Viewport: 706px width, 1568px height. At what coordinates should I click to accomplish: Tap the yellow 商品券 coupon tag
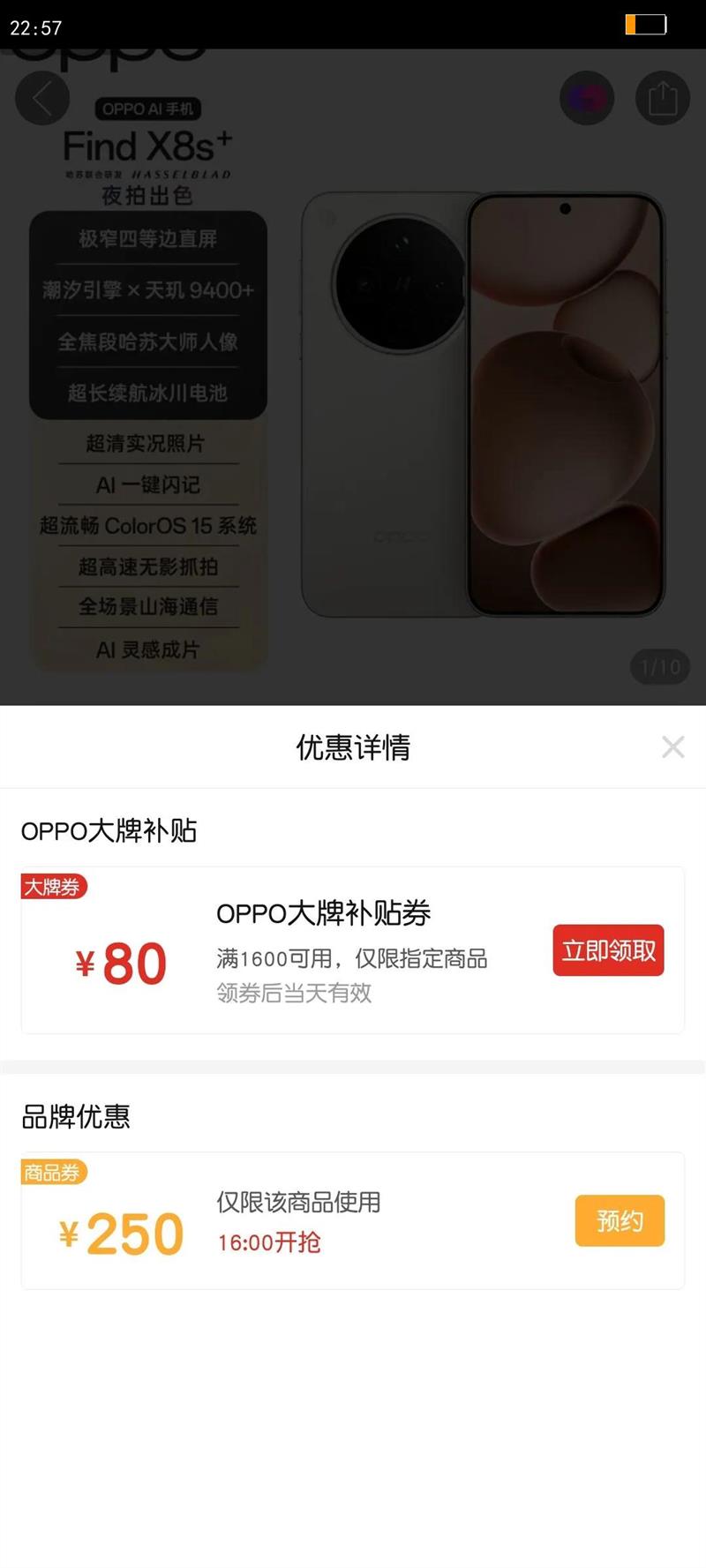53,1174
